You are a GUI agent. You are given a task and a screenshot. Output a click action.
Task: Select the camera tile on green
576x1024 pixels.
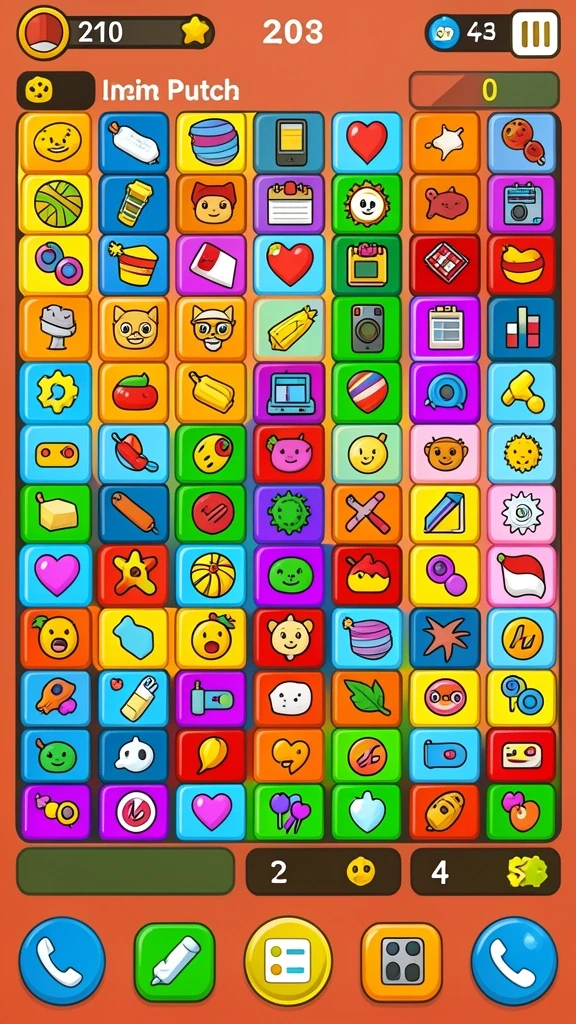click(x=366, y=328)
